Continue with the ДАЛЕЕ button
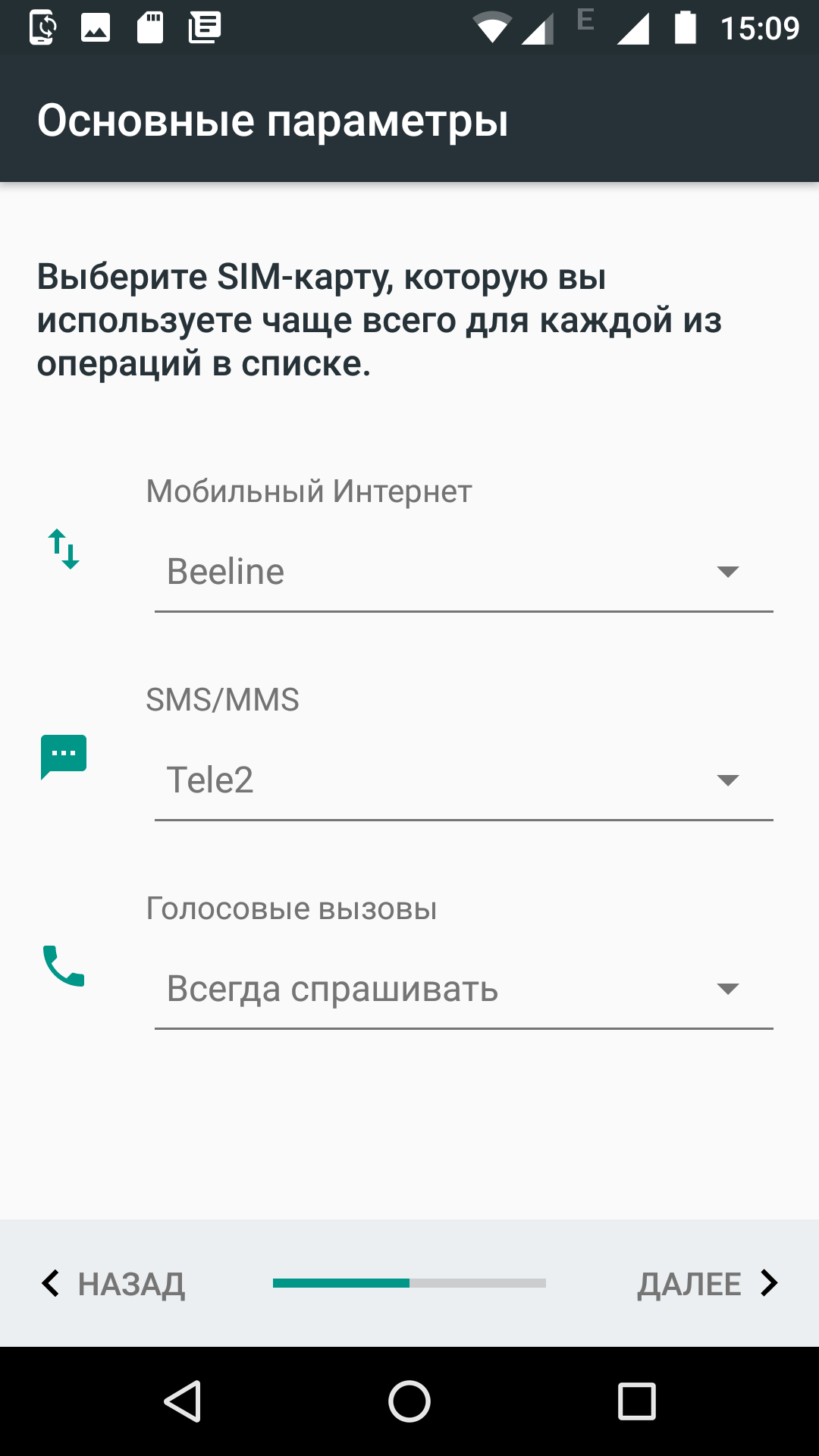 point(707,1284)
